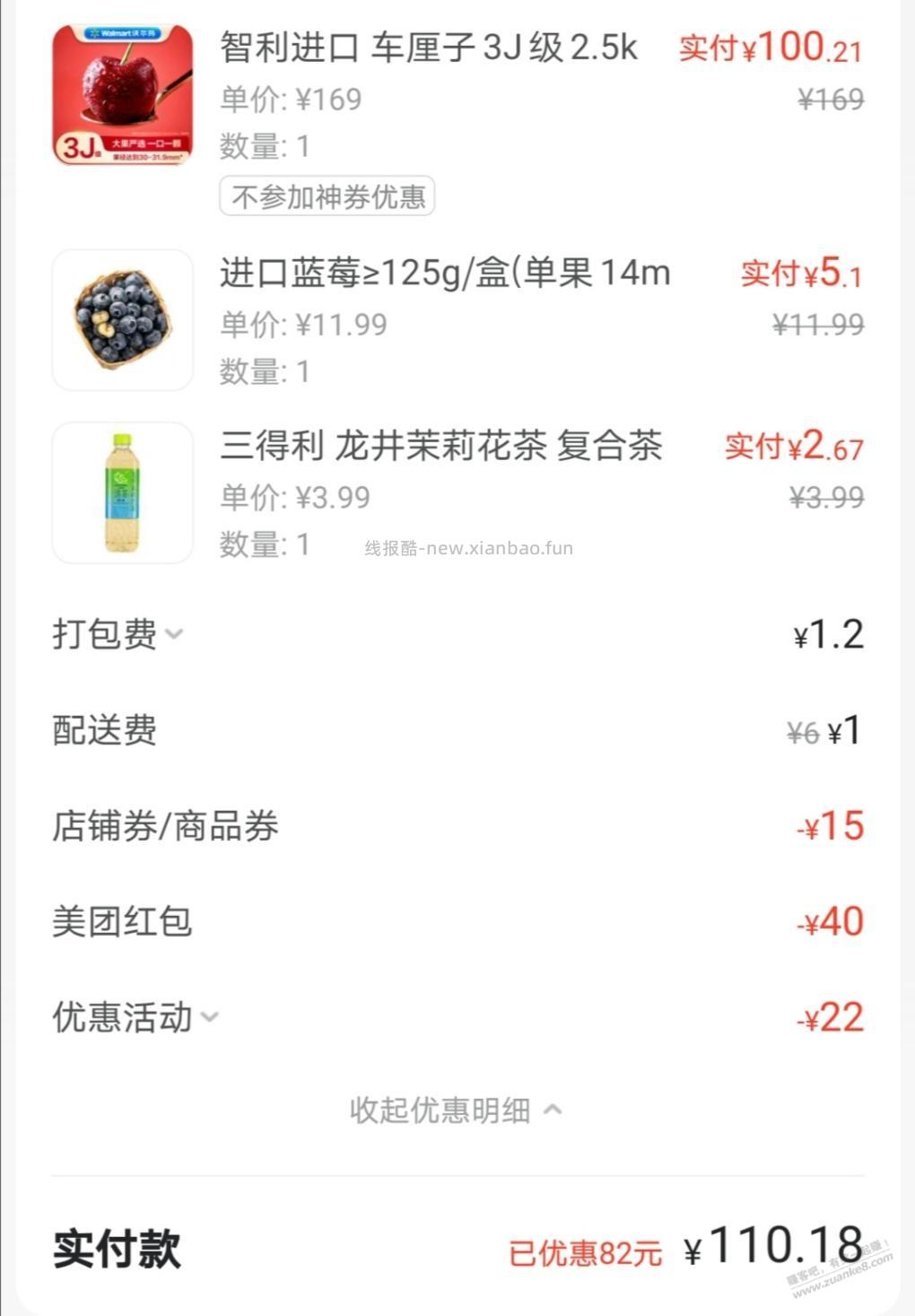This screenshot has width=915, height=1316.
Task: Click the 实付款 payment summary label
Action: [117, 1246]
